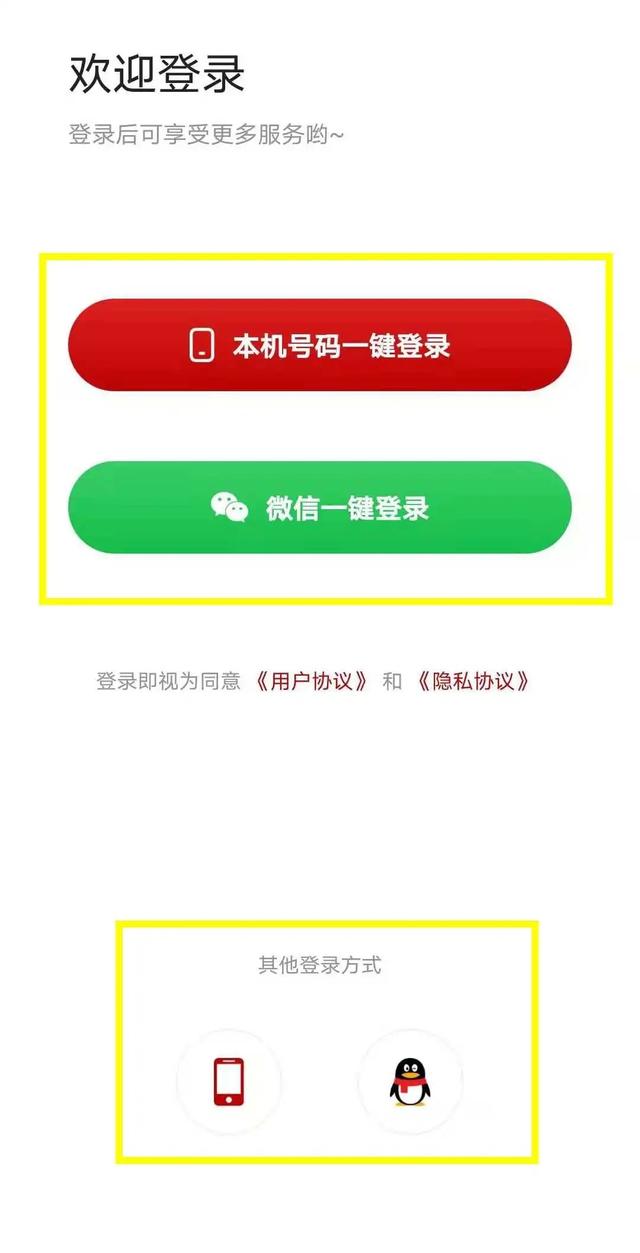
Task: Choose the red phone login icon
Action: [x=229, y=1082]
